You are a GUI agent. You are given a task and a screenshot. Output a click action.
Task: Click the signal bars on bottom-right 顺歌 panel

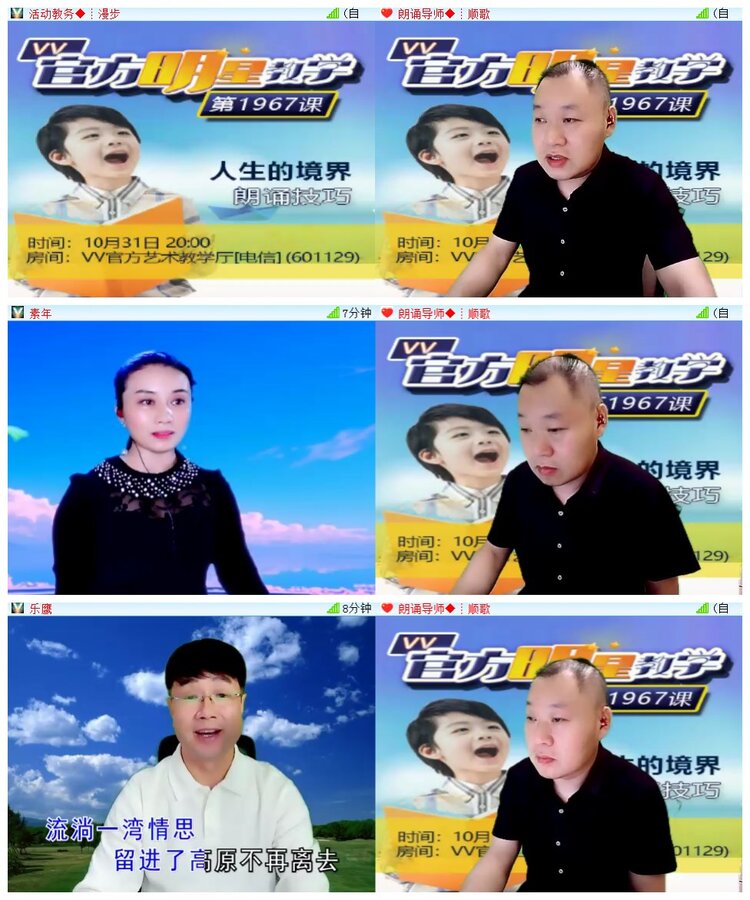[703, 609]
